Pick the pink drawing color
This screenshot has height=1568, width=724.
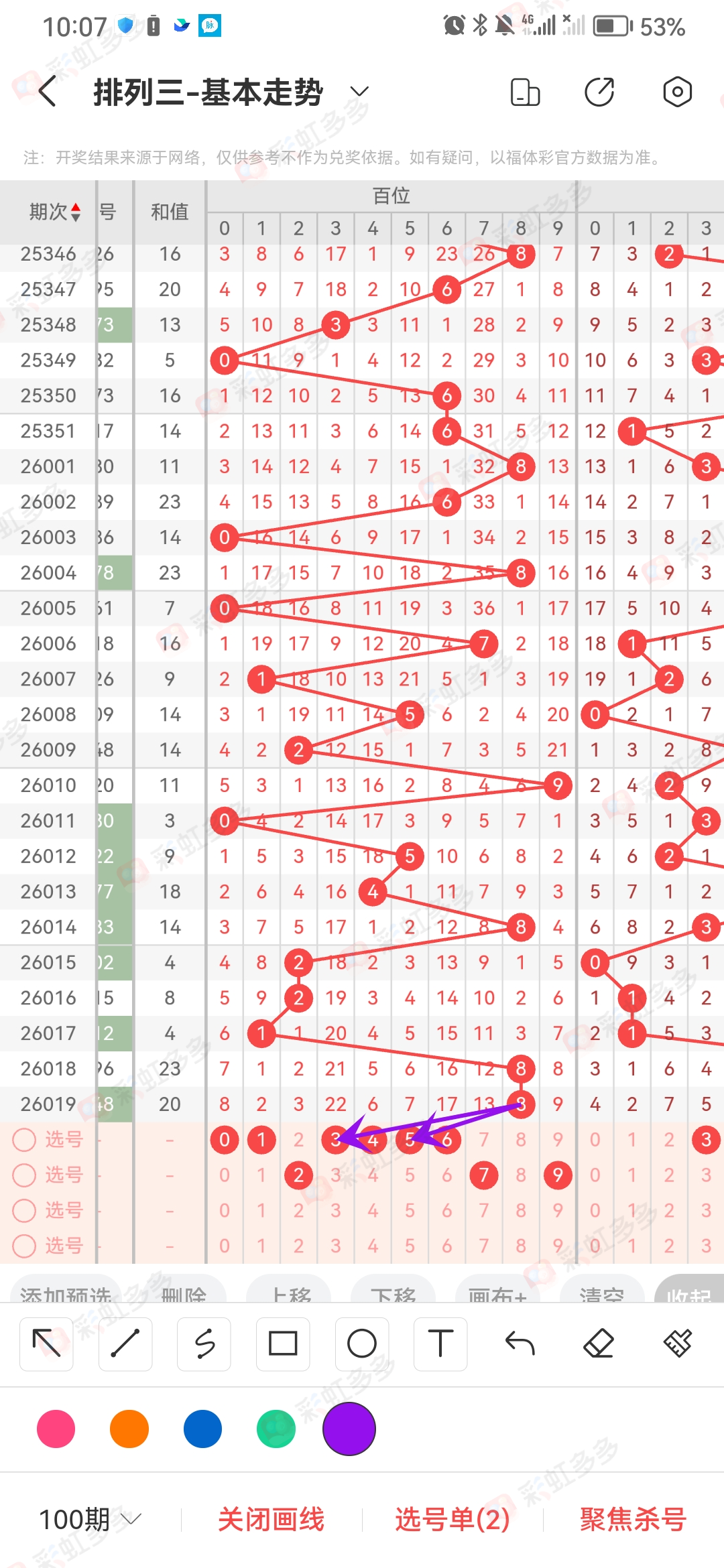[x=56, y=1429]
